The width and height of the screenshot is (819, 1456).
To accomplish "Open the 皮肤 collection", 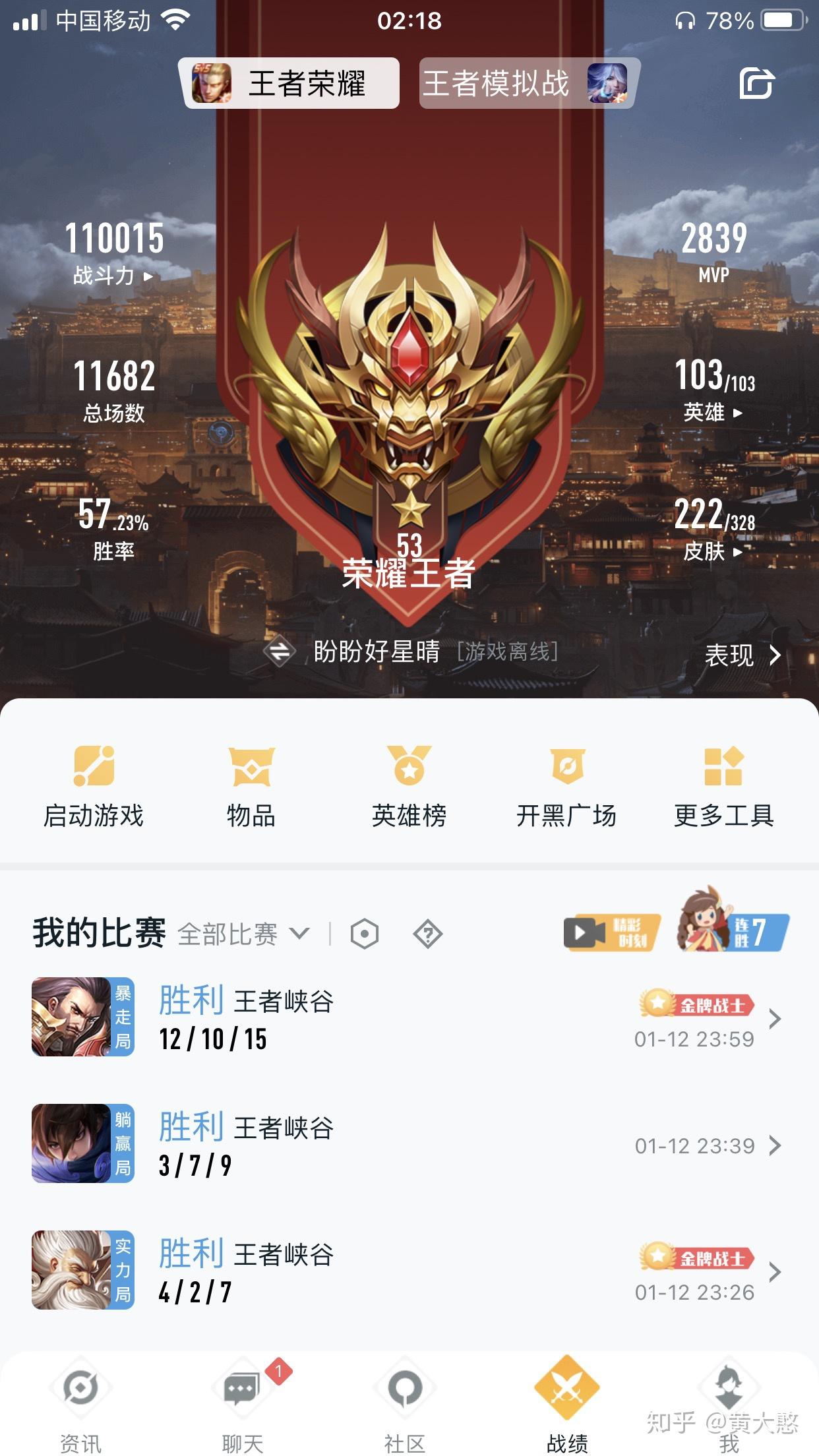I will pyautogui.click(x=713, y=551).
